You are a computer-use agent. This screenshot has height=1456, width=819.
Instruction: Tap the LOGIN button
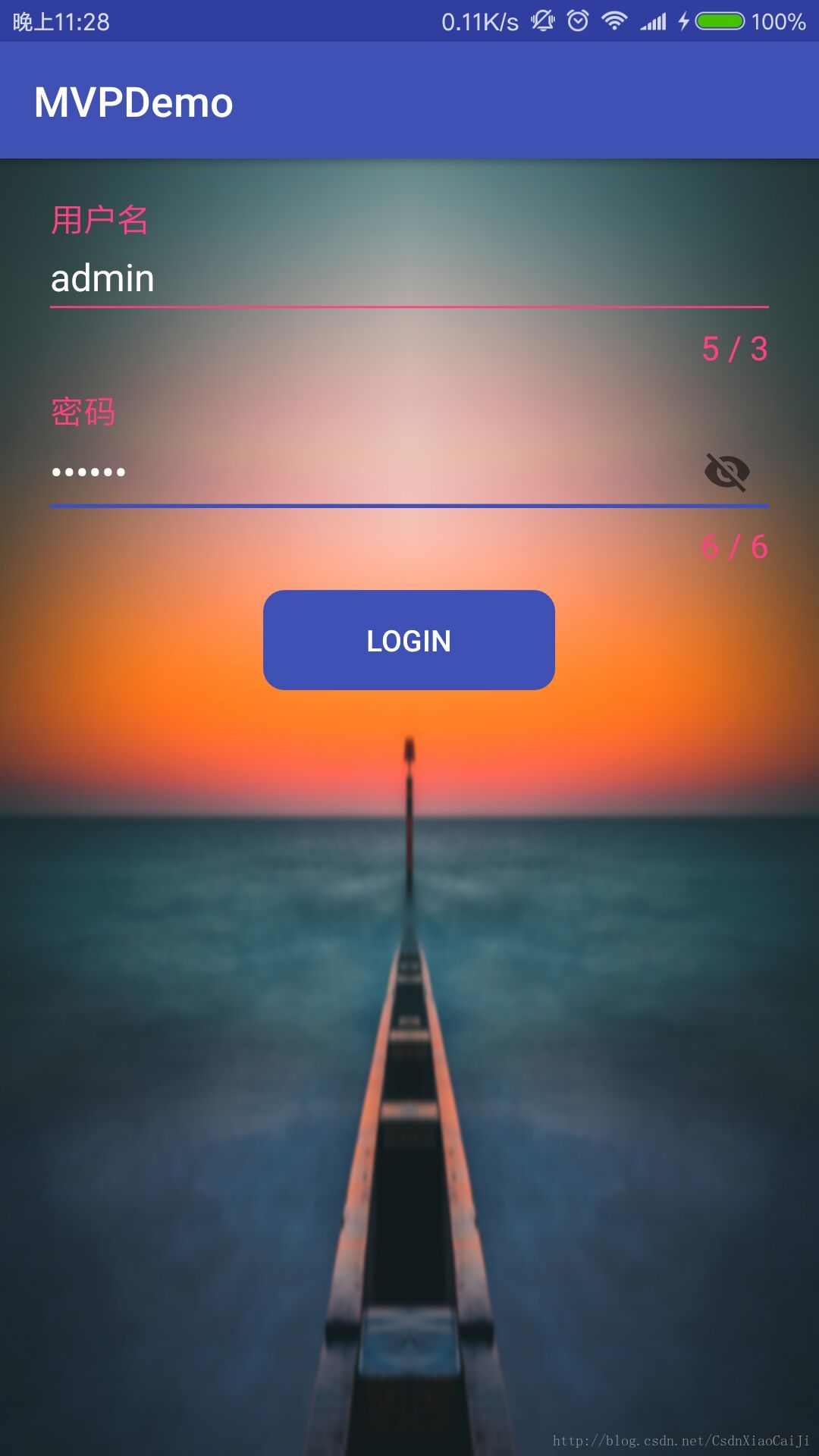409,640
